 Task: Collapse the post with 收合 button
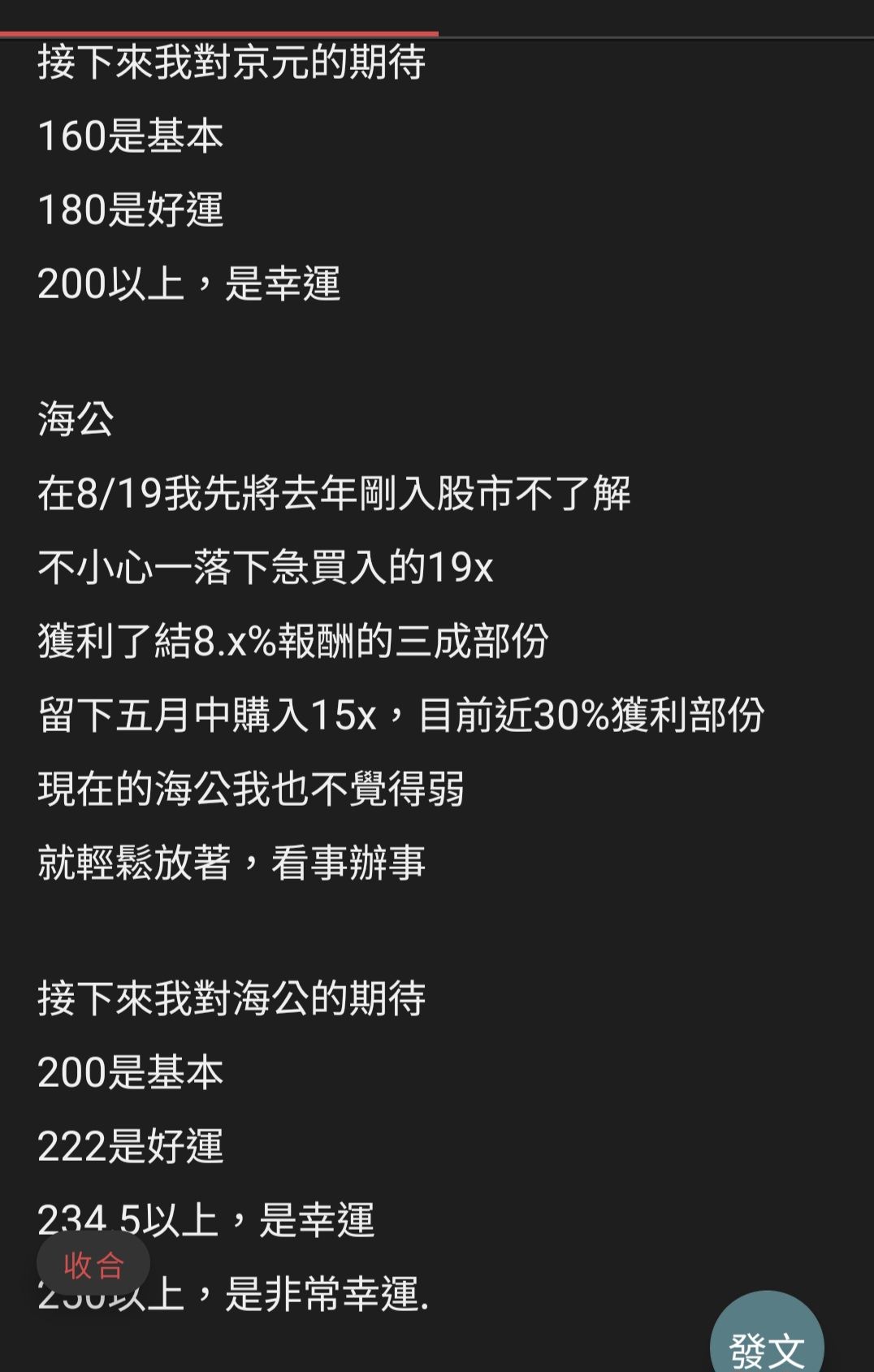(93, 1264)
